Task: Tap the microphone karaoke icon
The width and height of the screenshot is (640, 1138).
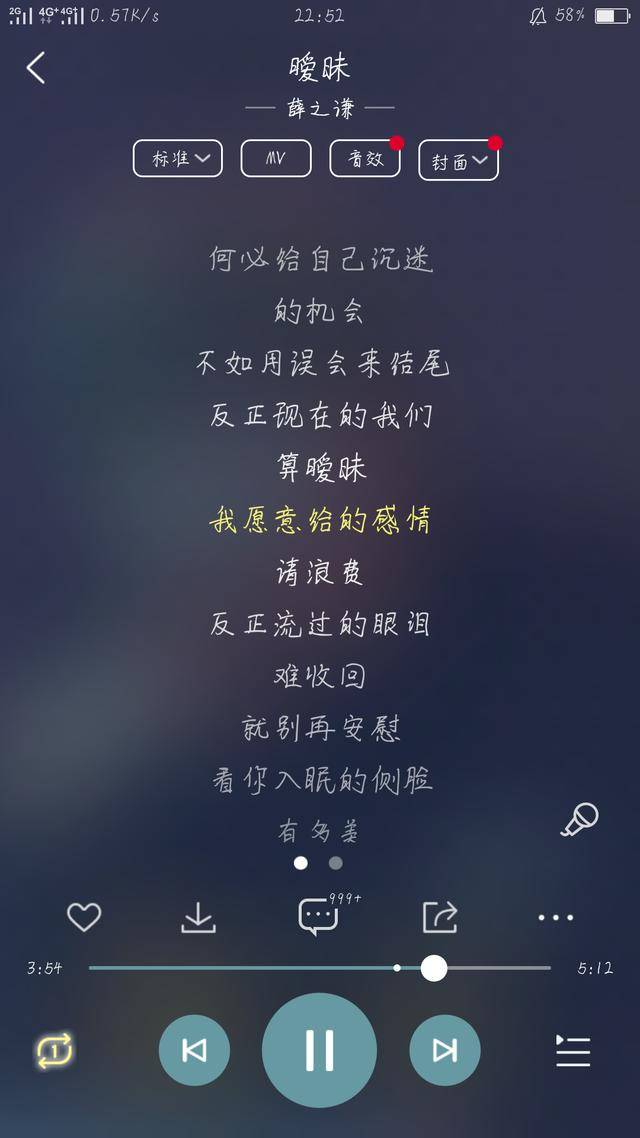Action: 580,819
